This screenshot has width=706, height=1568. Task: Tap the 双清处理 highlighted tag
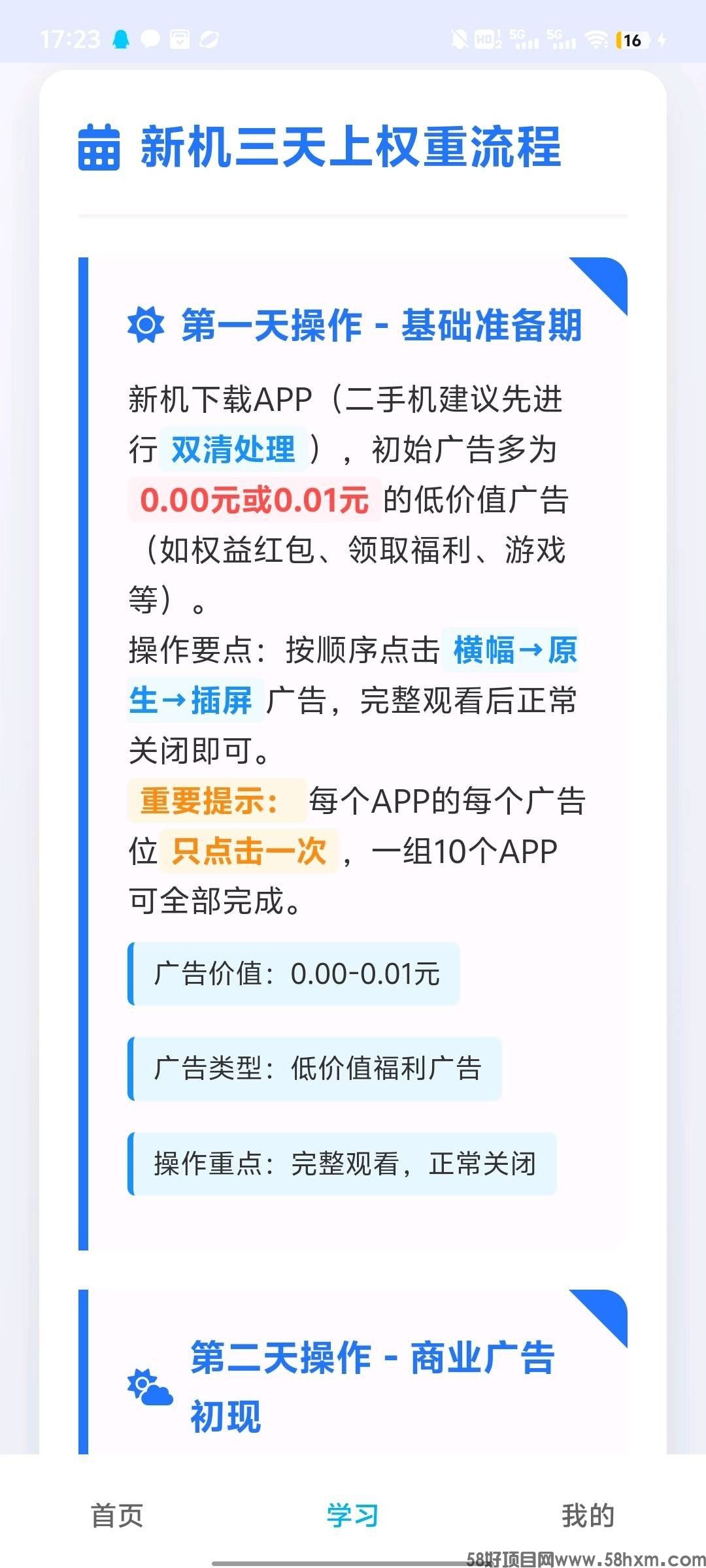click(x=233, y=449)
